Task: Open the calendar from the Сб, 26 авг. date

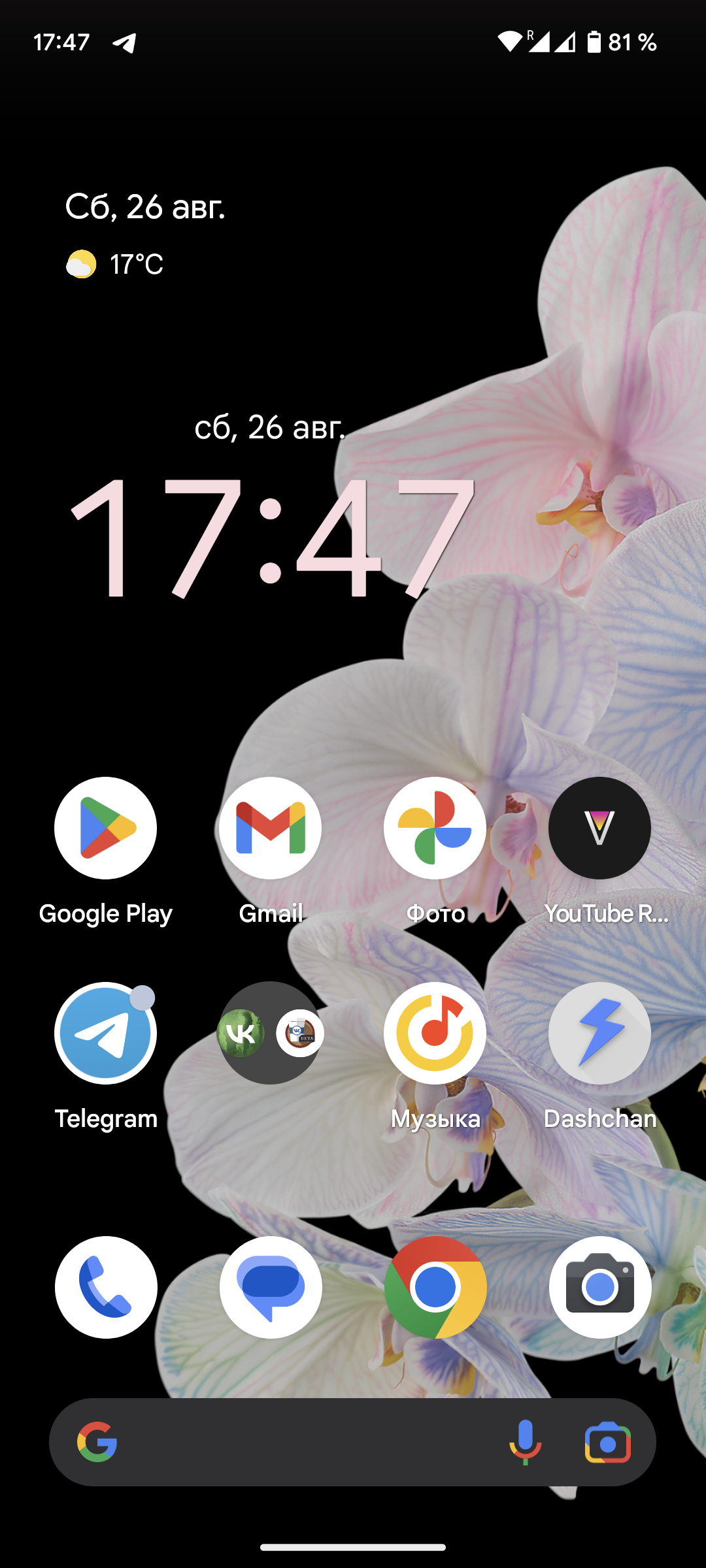Action: click(145, 207)
